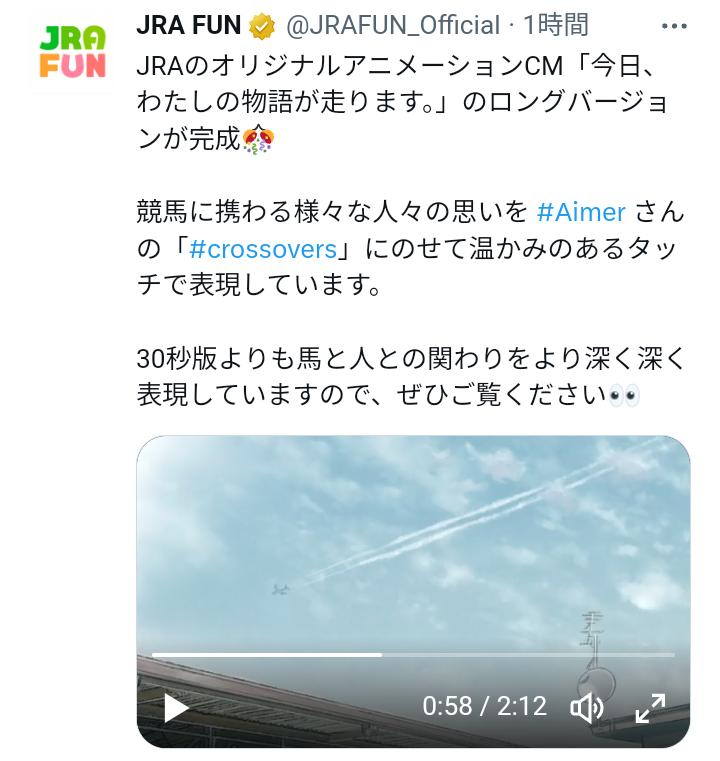Mute the video sound
The width and height of the screenshot is (720, 761).
[x=586, y=708]
